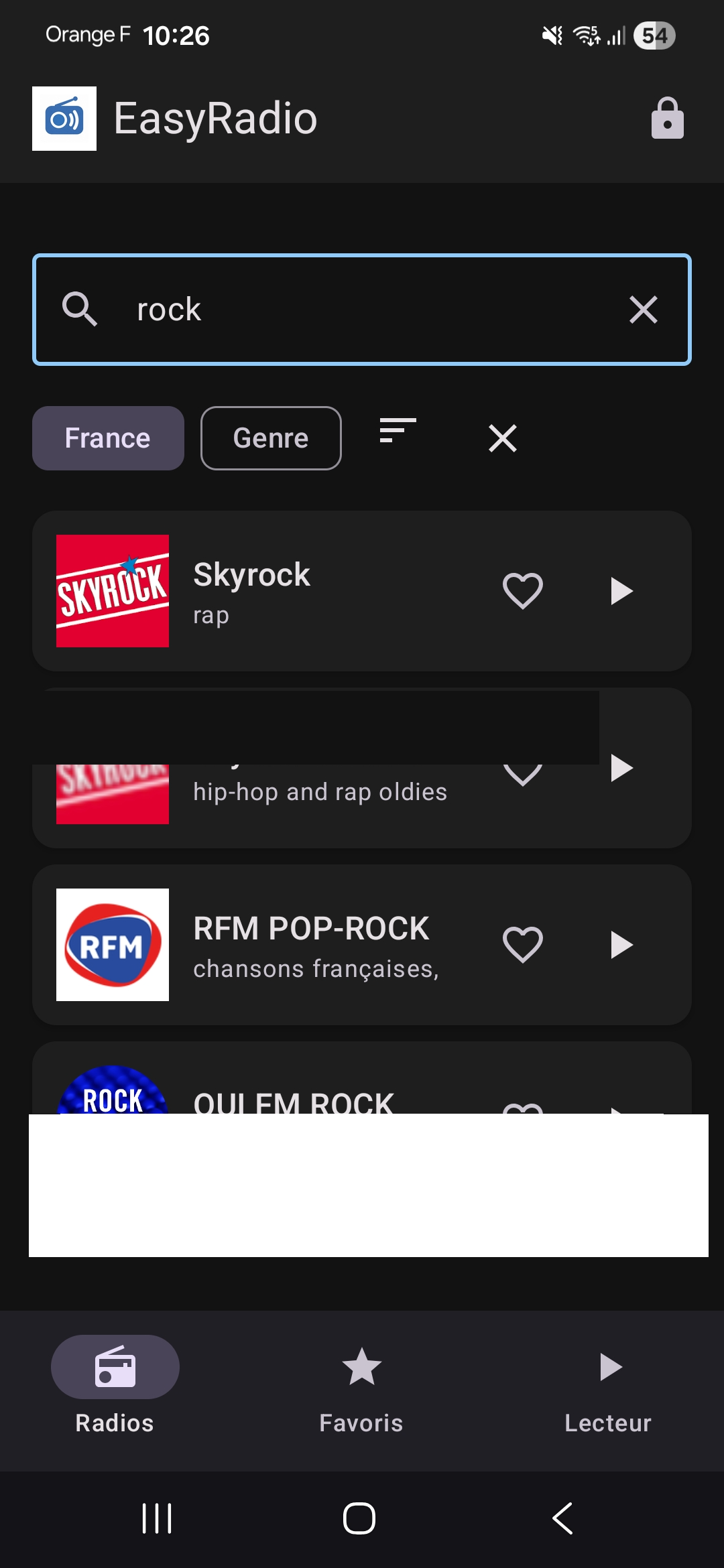Open the Genre filter selector

[x=270, y=437]
